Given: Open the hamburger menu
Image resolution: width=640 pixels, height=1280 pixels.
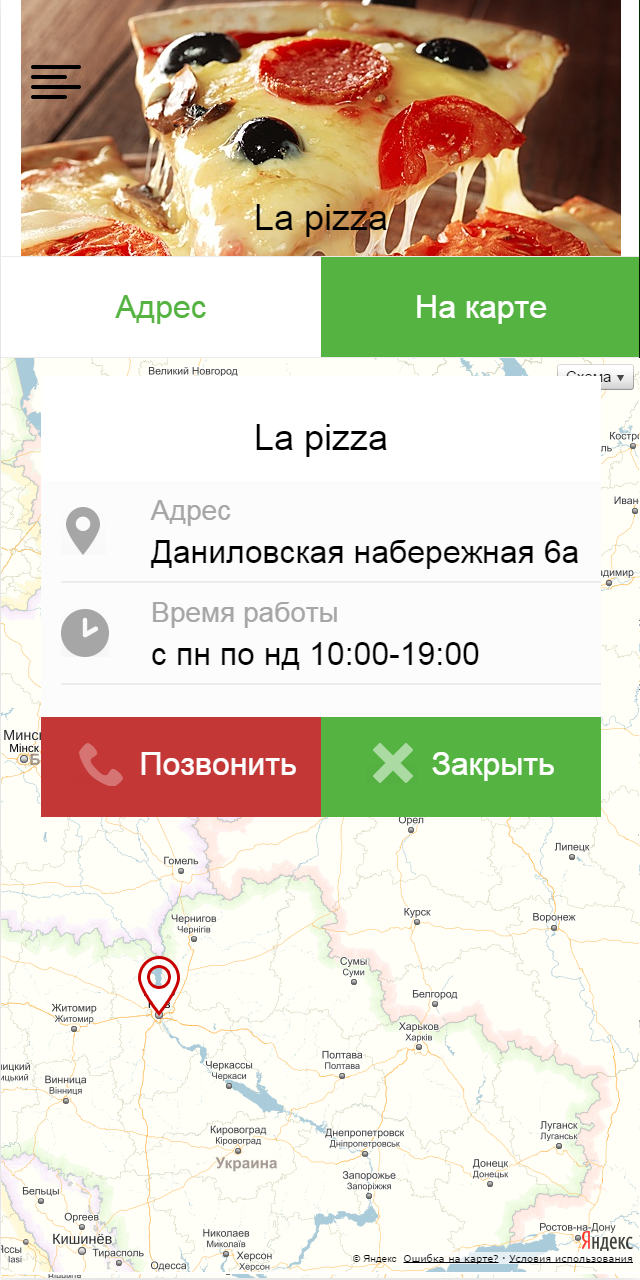Looking at the screenshot, I should pos(55,81).
